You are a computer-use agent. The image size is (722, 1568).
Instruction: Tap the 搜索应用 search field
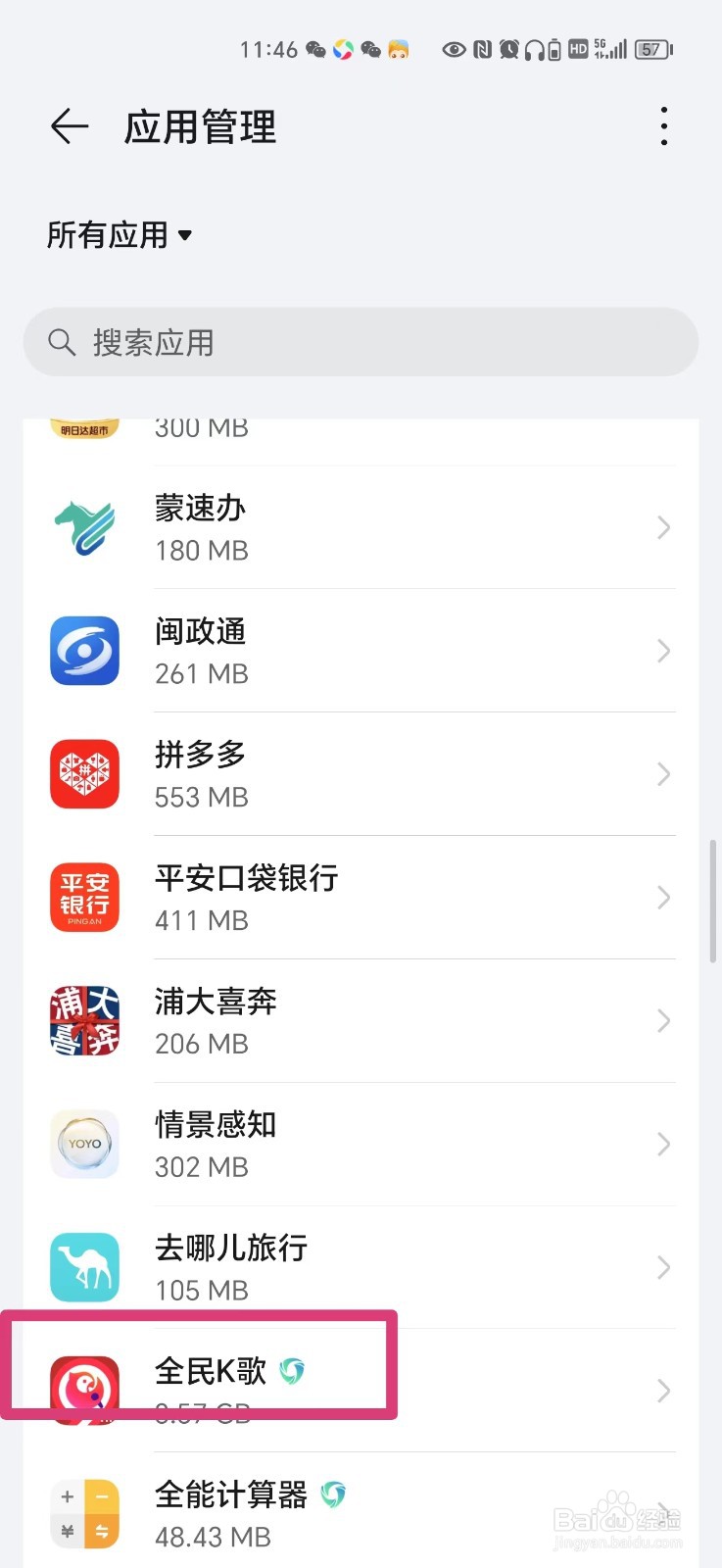pyautogui.click(x=361, y=342)
